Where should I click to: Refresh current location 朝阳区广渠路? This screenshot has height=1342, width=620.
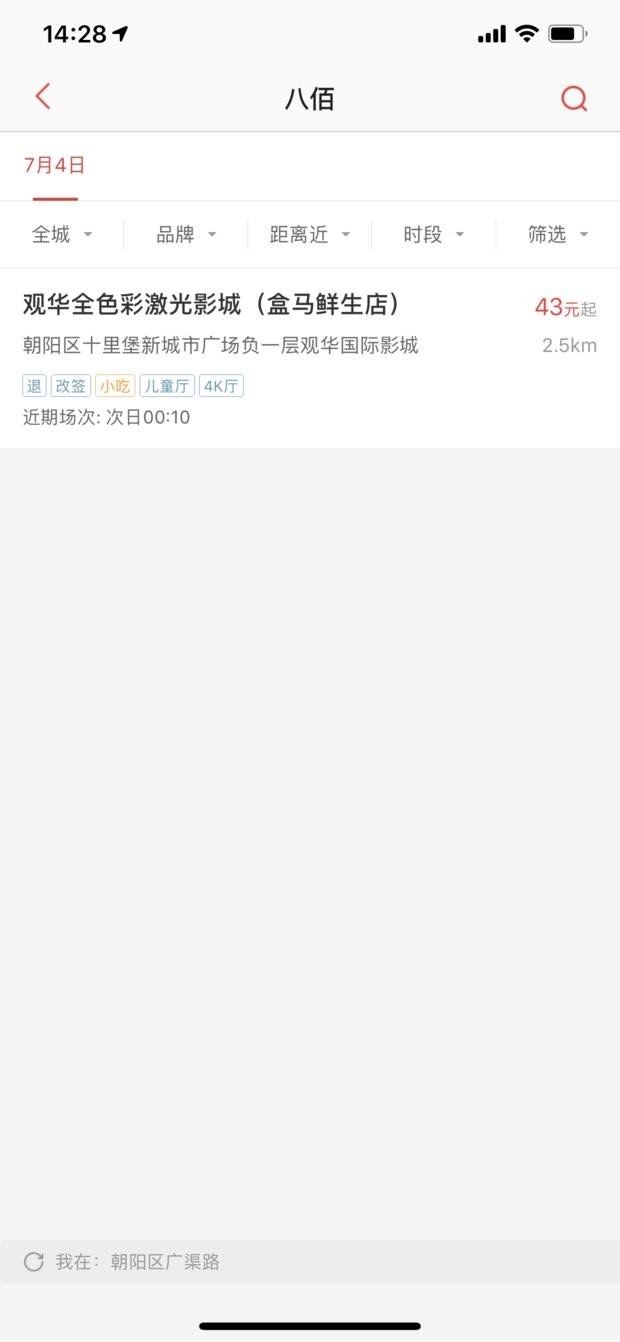(34, 1262)
